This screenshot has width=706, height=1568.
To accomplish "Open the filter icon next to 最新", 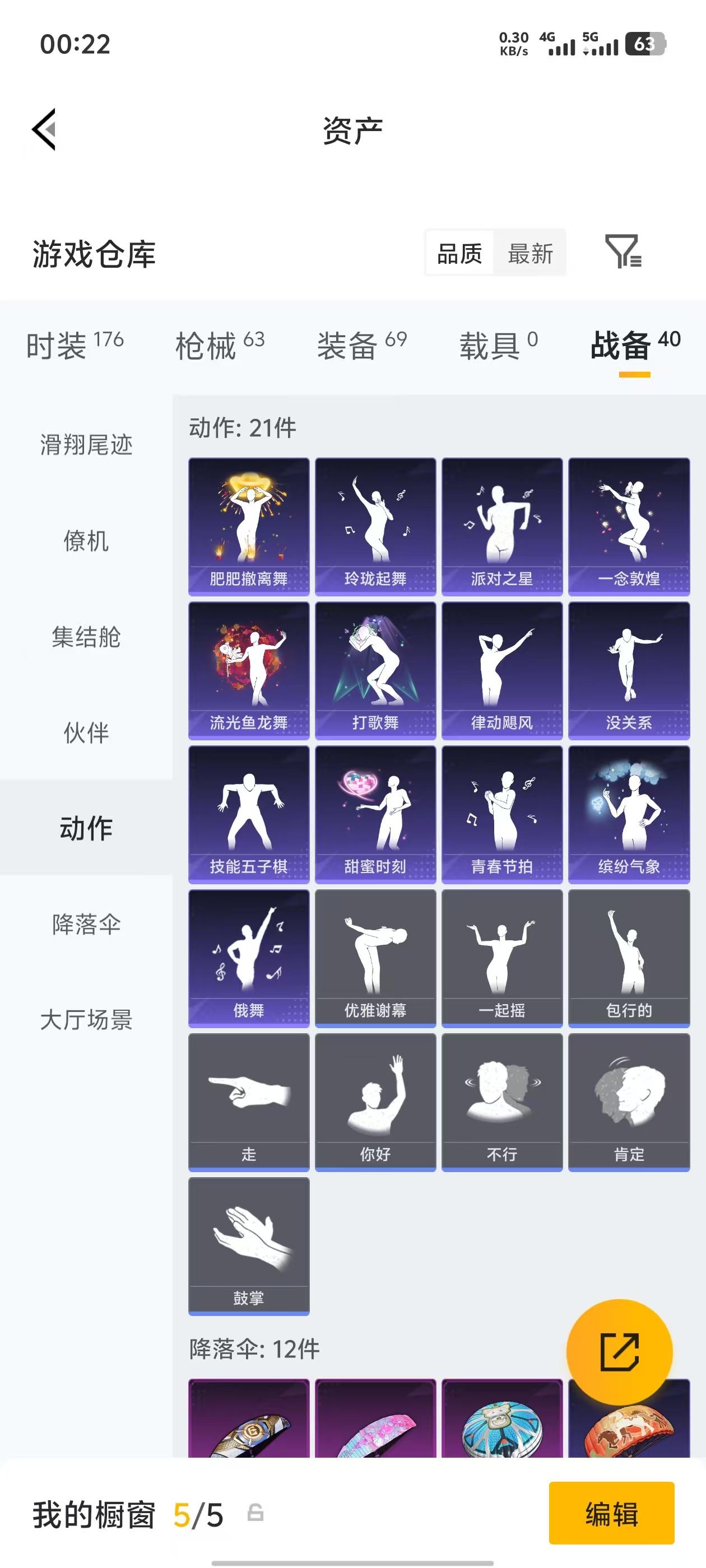I will coord(623,254).
